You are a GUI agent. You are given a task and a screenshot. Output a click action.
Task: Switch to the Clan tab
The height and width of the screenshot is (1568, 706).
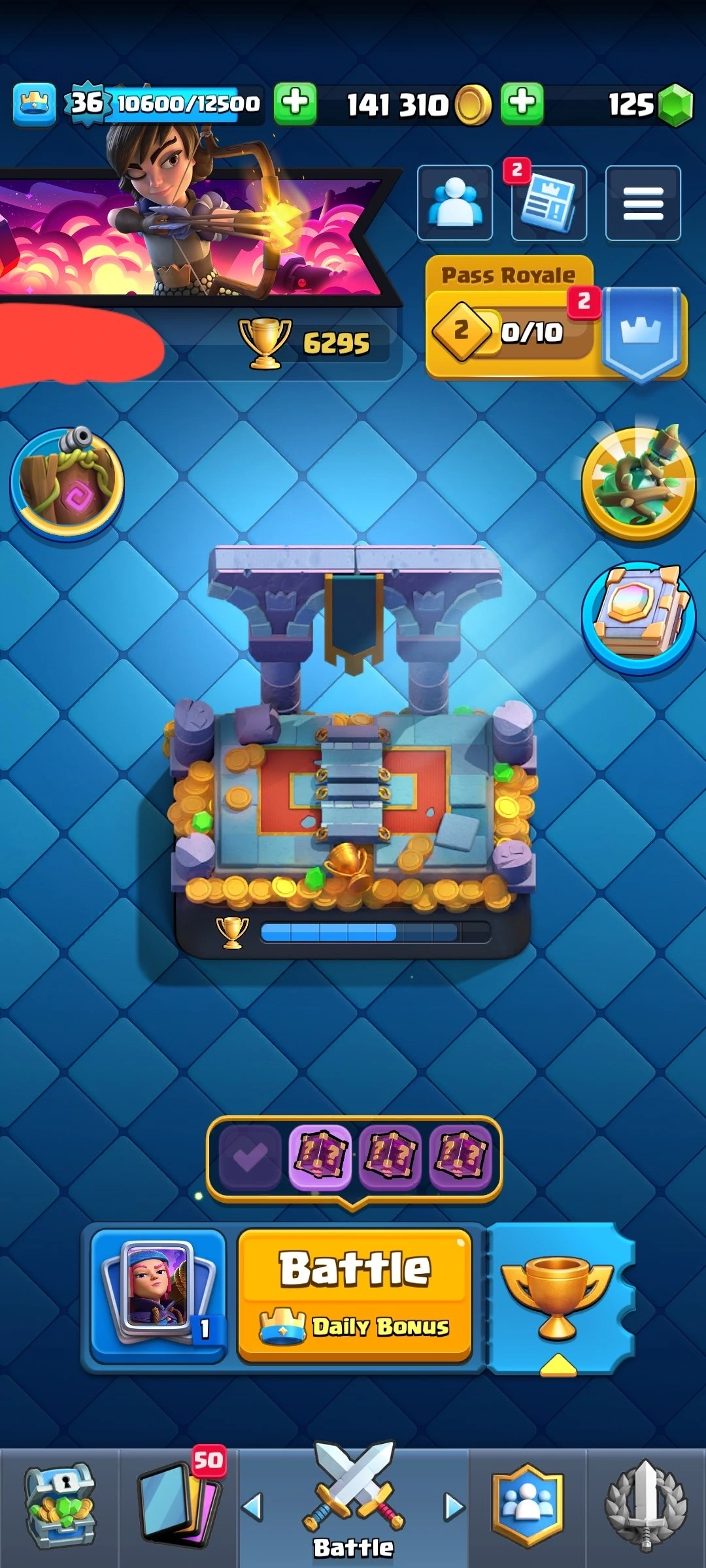click(x=528, y=1506)
